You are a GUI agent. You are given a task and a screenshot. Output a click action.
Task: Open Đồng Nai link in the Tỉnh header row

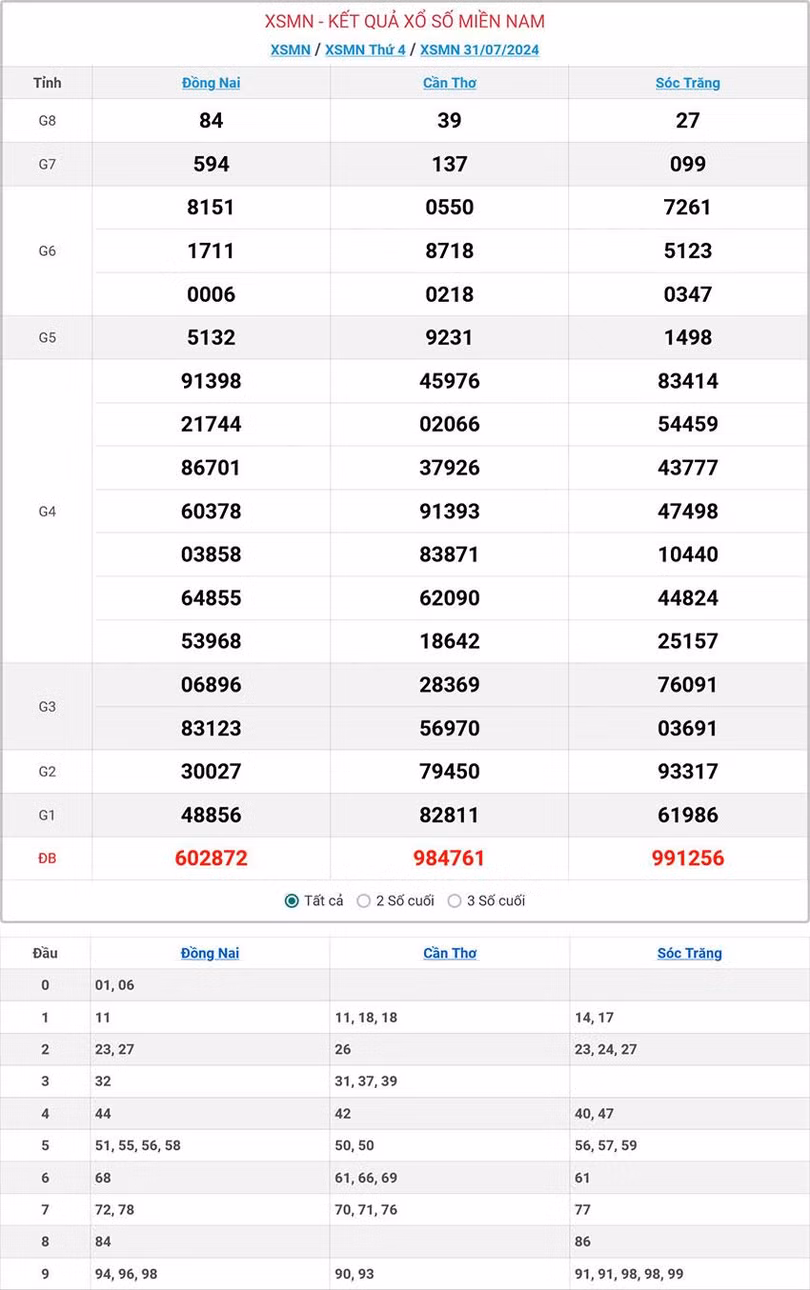pos(211,83)
